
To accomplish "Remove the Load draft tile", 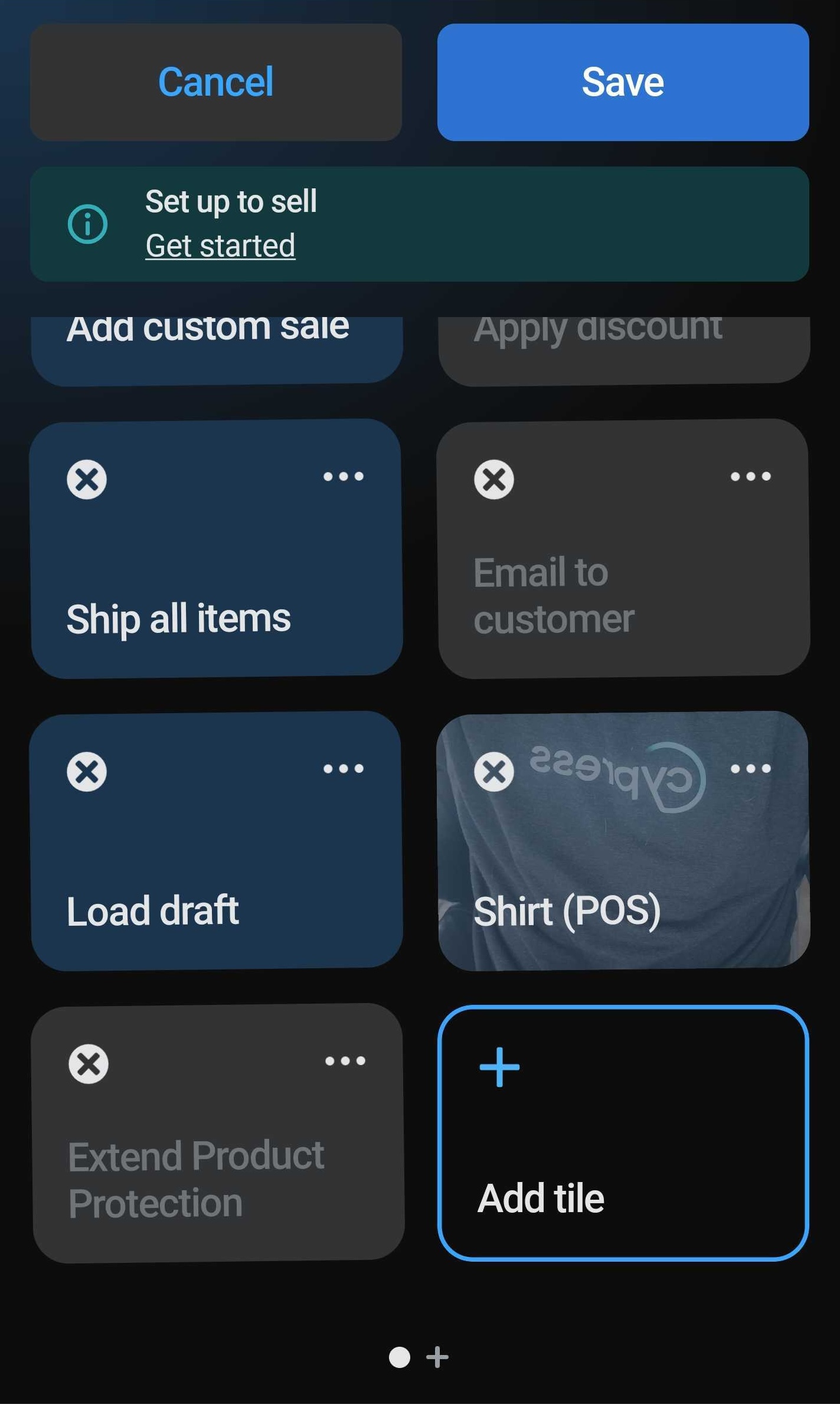I will click(x=87, y=771).
